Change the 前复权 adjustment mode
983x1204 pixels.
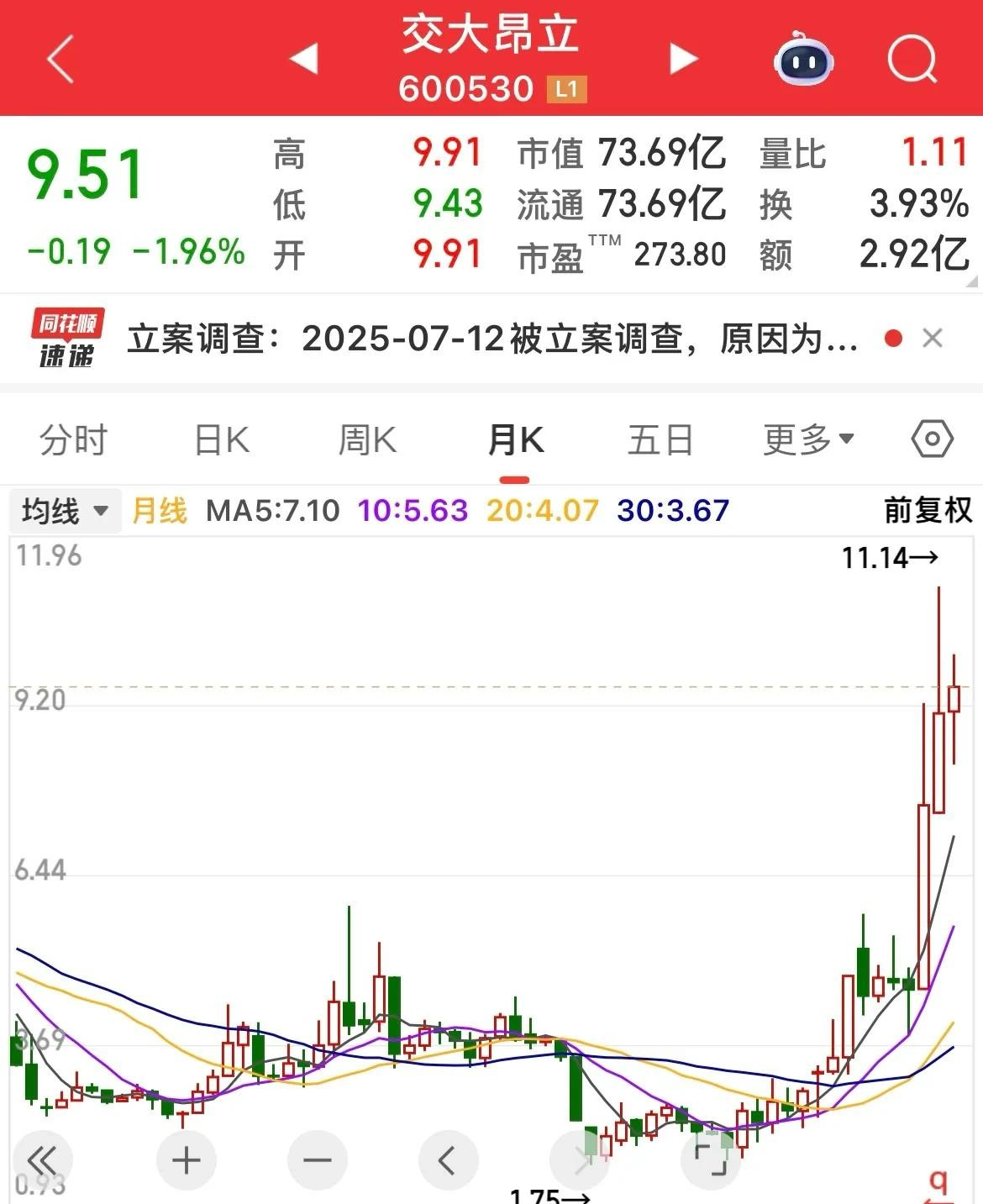(928, 510)
